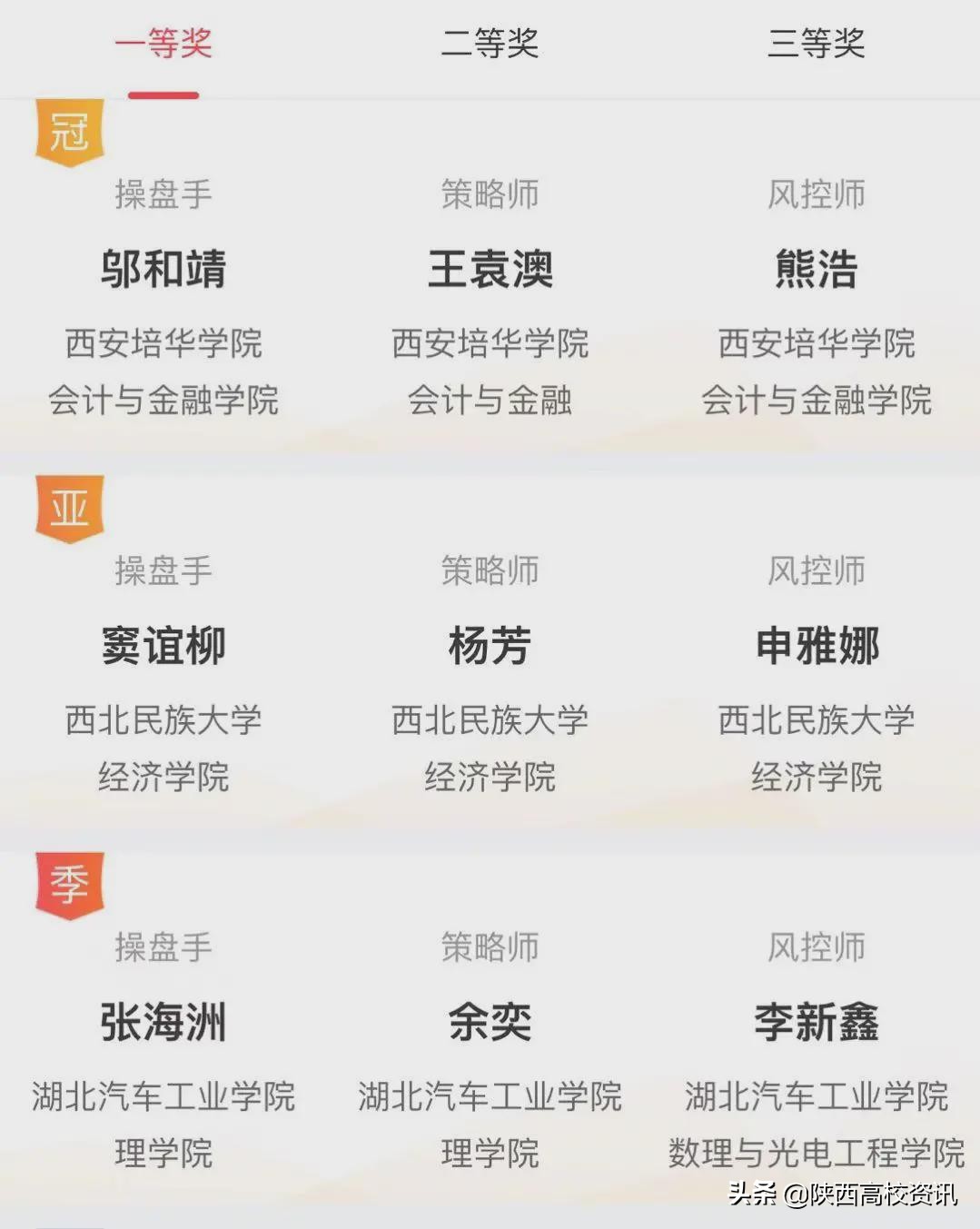Switch to the 三等奖 tab
The image size is (980, 1229).
pos(816,43)
